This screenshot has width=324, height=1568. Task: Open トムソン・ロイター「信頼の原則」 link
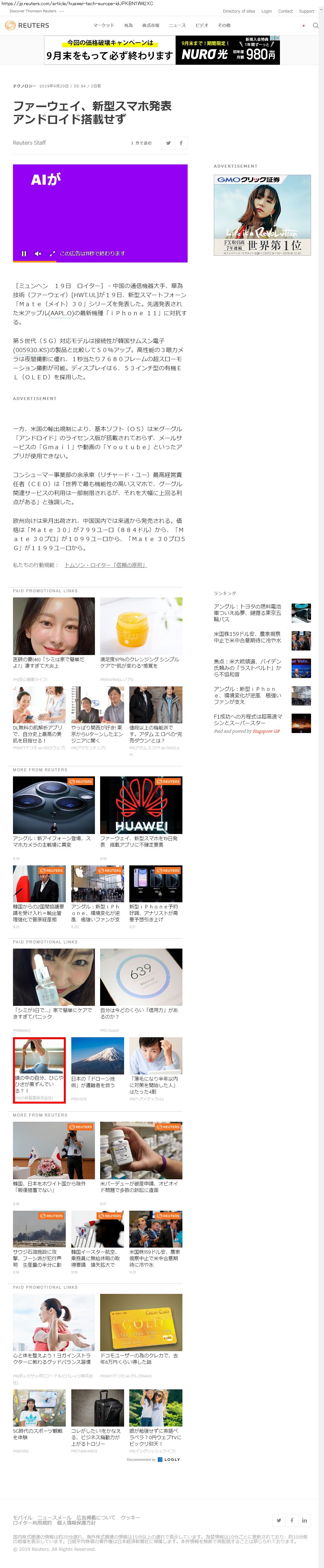[x=105, y=565]
